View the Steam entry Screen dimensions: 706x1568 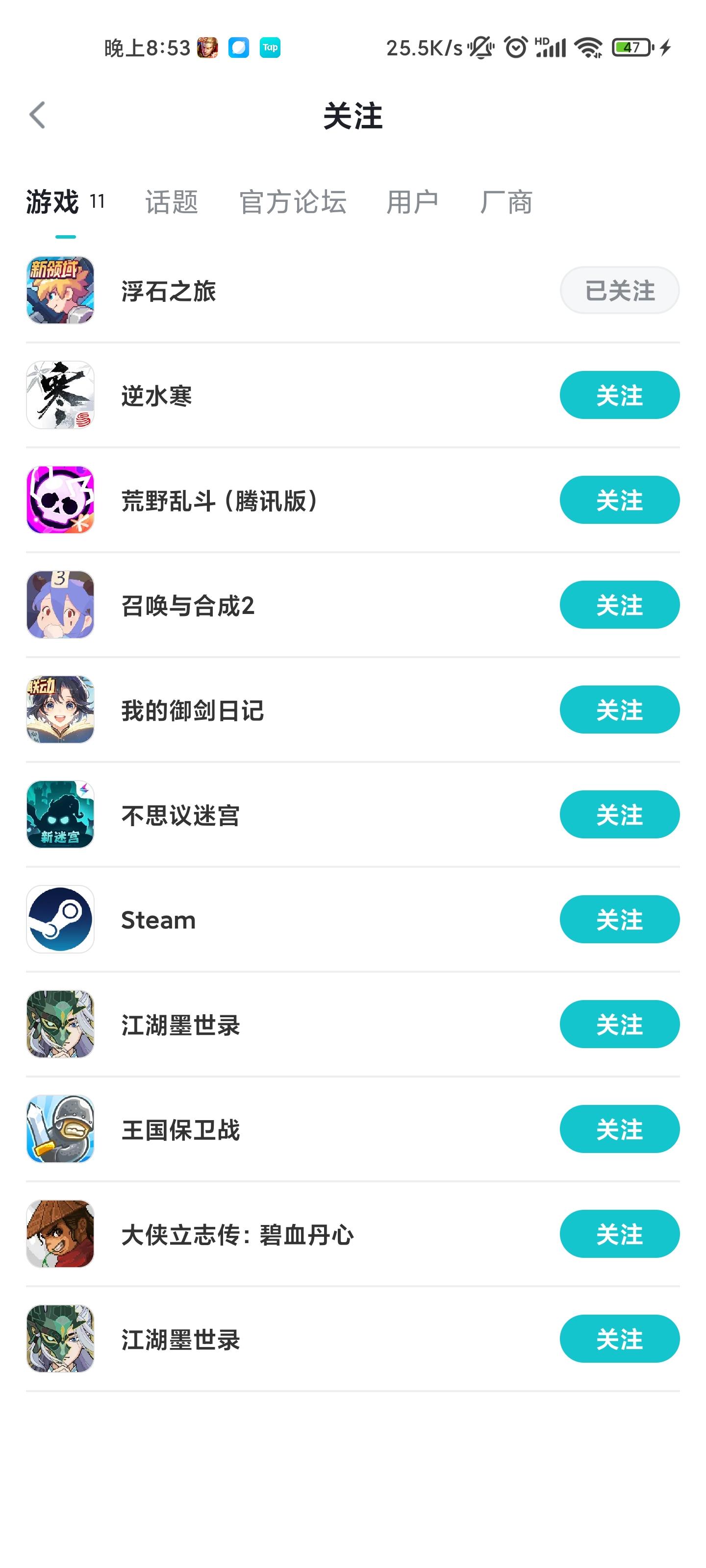point(158,920)
